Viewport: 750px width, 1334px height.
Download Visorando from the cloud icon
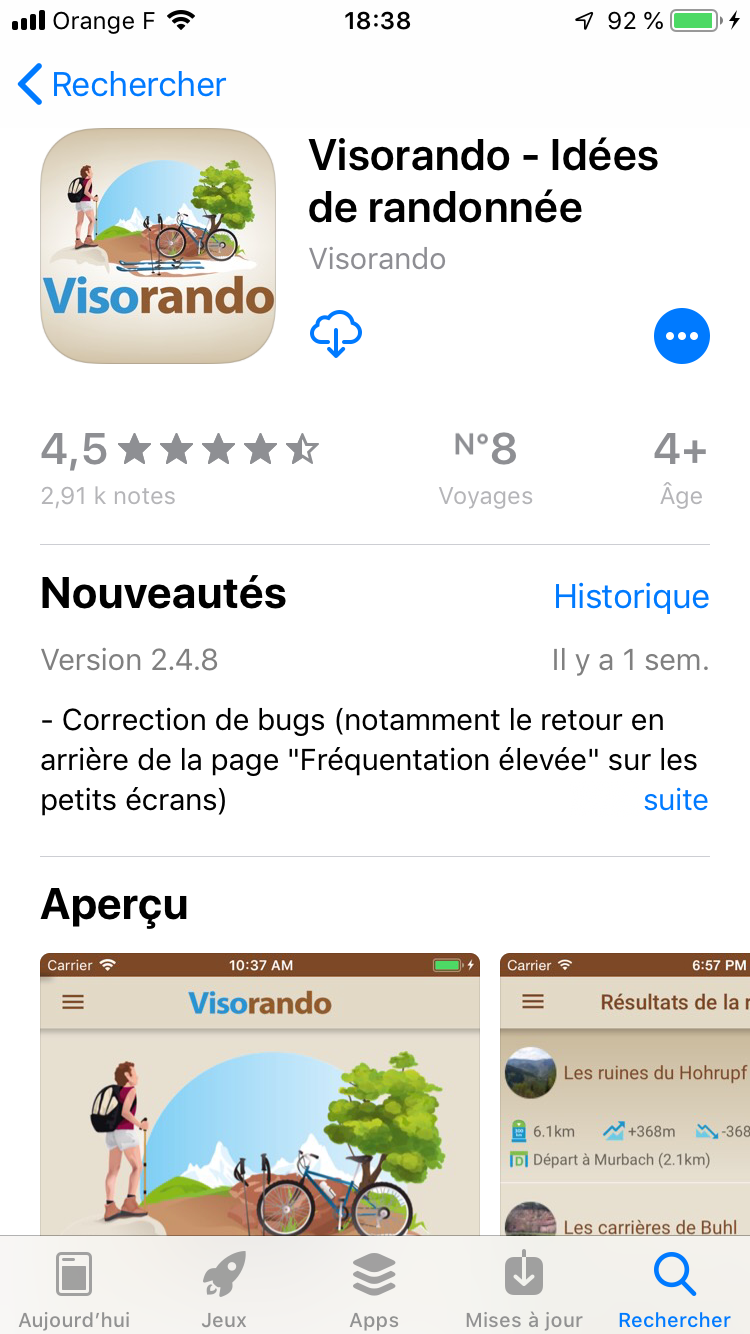[x=336, y=334]
